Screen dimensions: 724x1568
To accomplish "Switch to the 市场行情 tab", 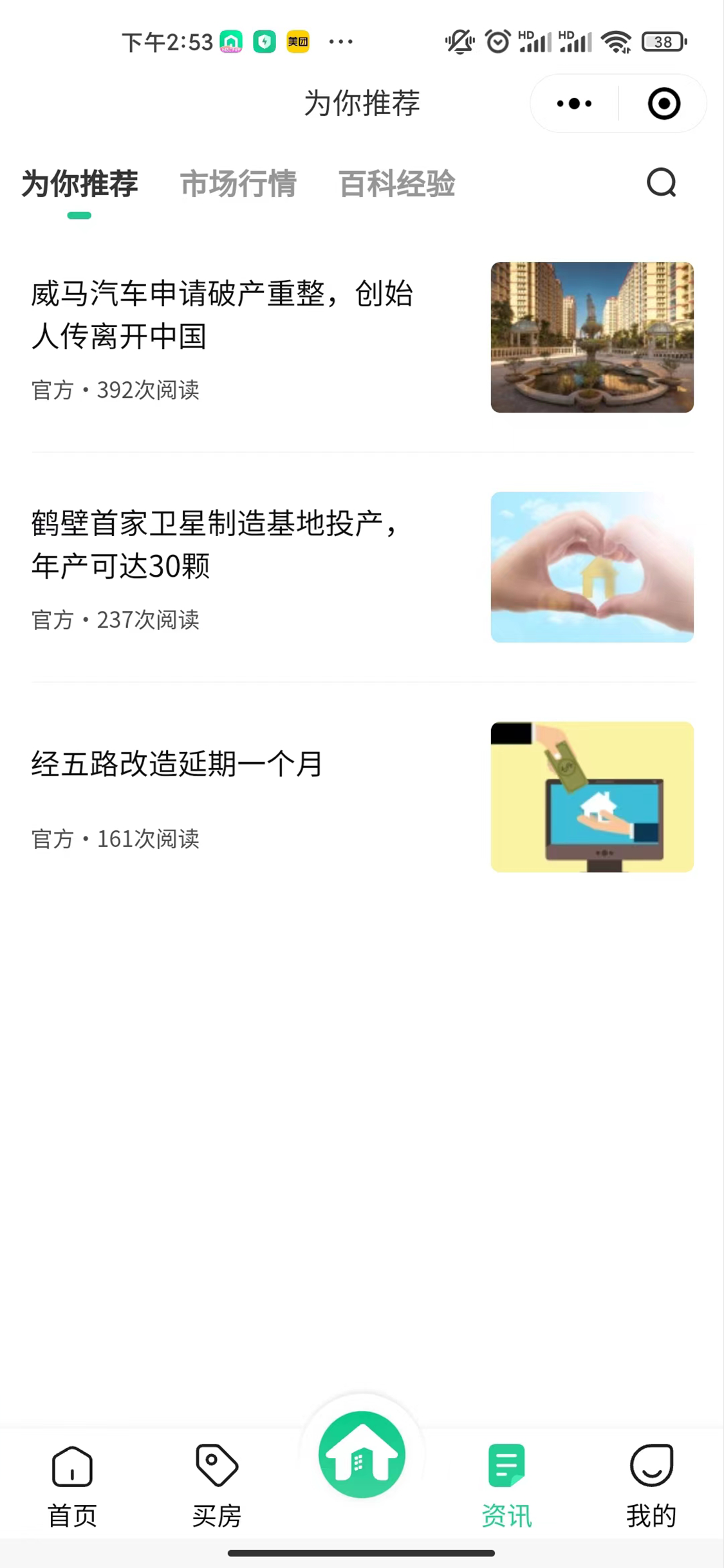I will 238,184.
